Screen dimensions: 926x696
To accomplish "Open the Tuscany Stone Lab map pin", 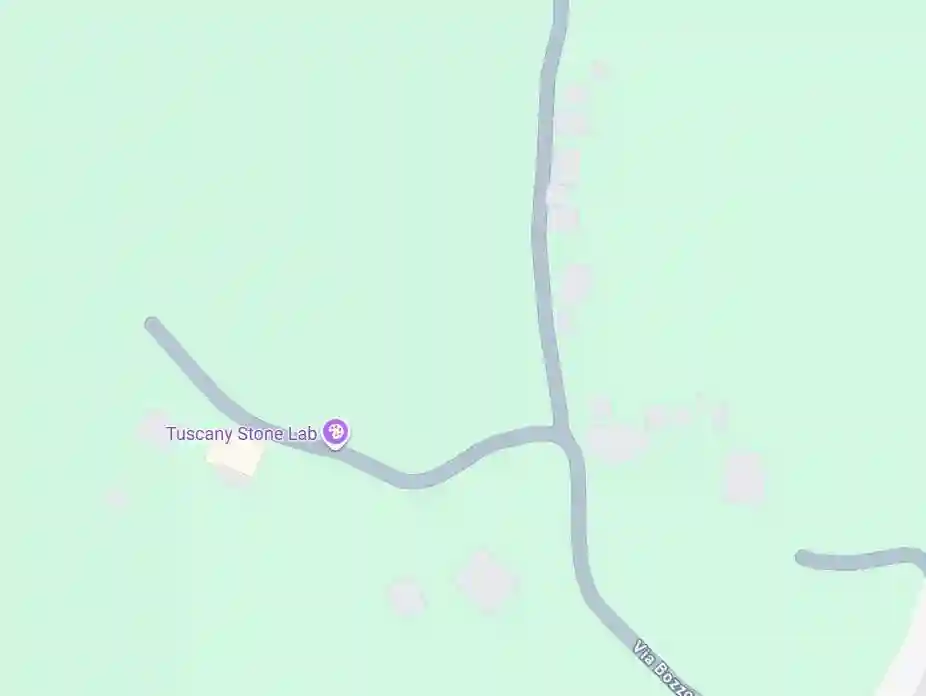I will (337, 433).
